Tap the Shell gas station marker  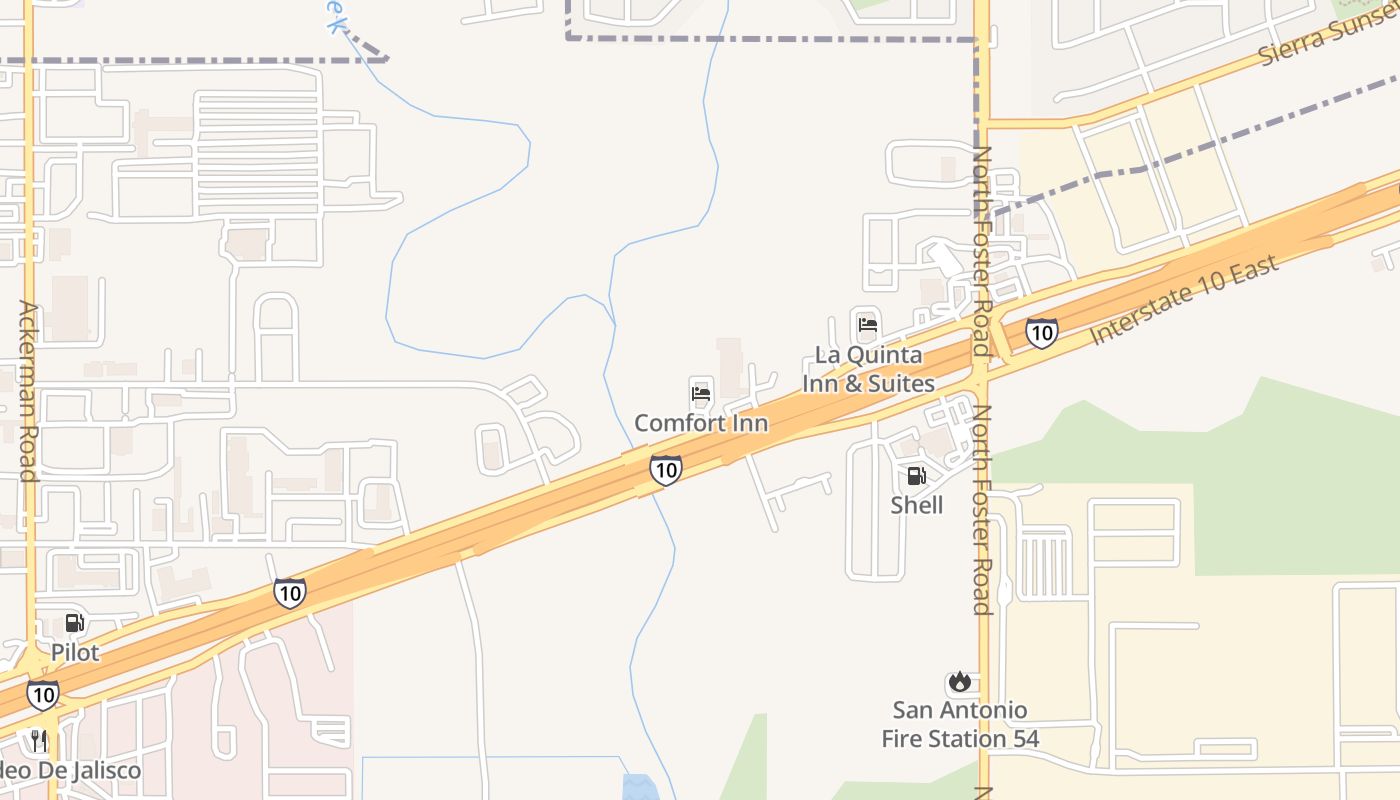pos(916,476)
